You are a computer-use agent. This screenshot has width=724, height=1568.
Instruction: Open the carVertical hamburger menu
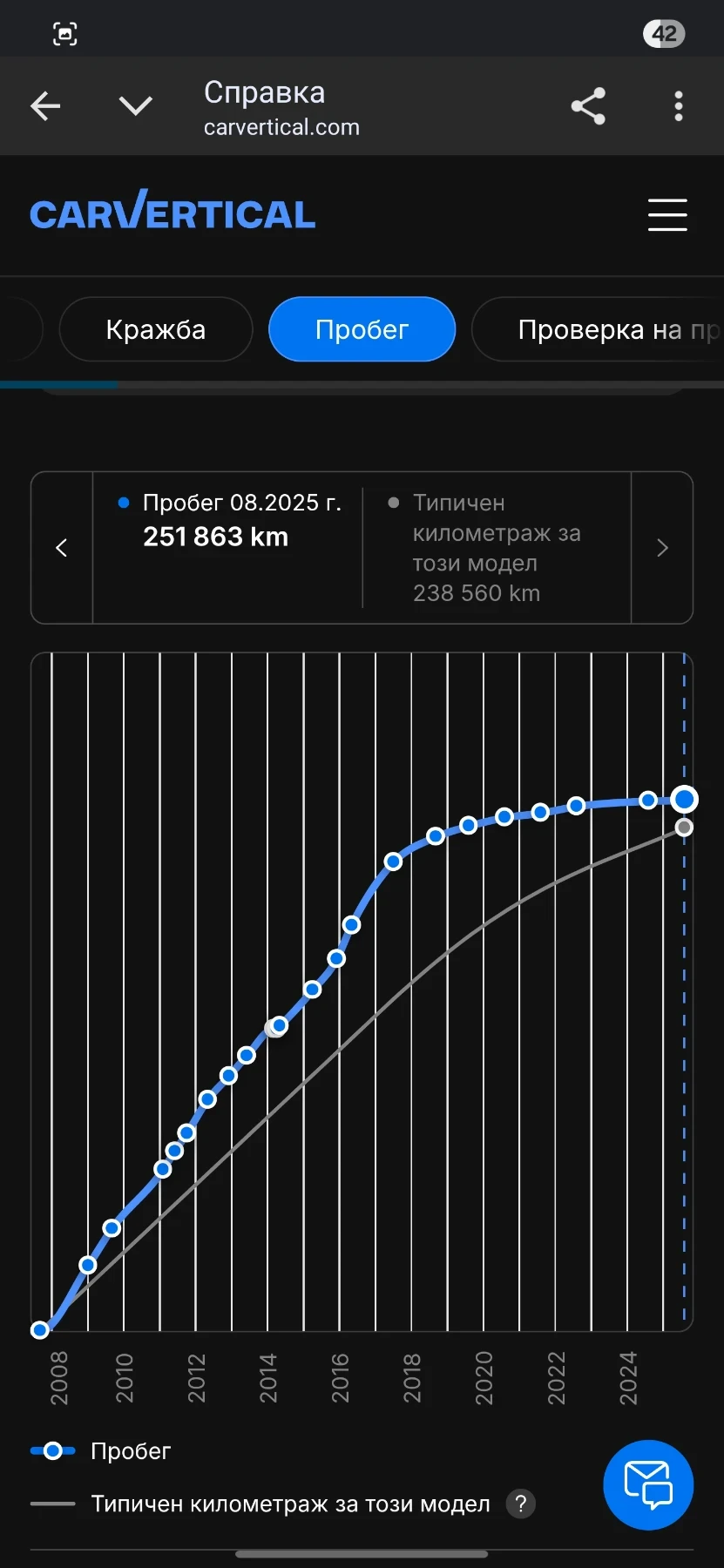(667, 214)
